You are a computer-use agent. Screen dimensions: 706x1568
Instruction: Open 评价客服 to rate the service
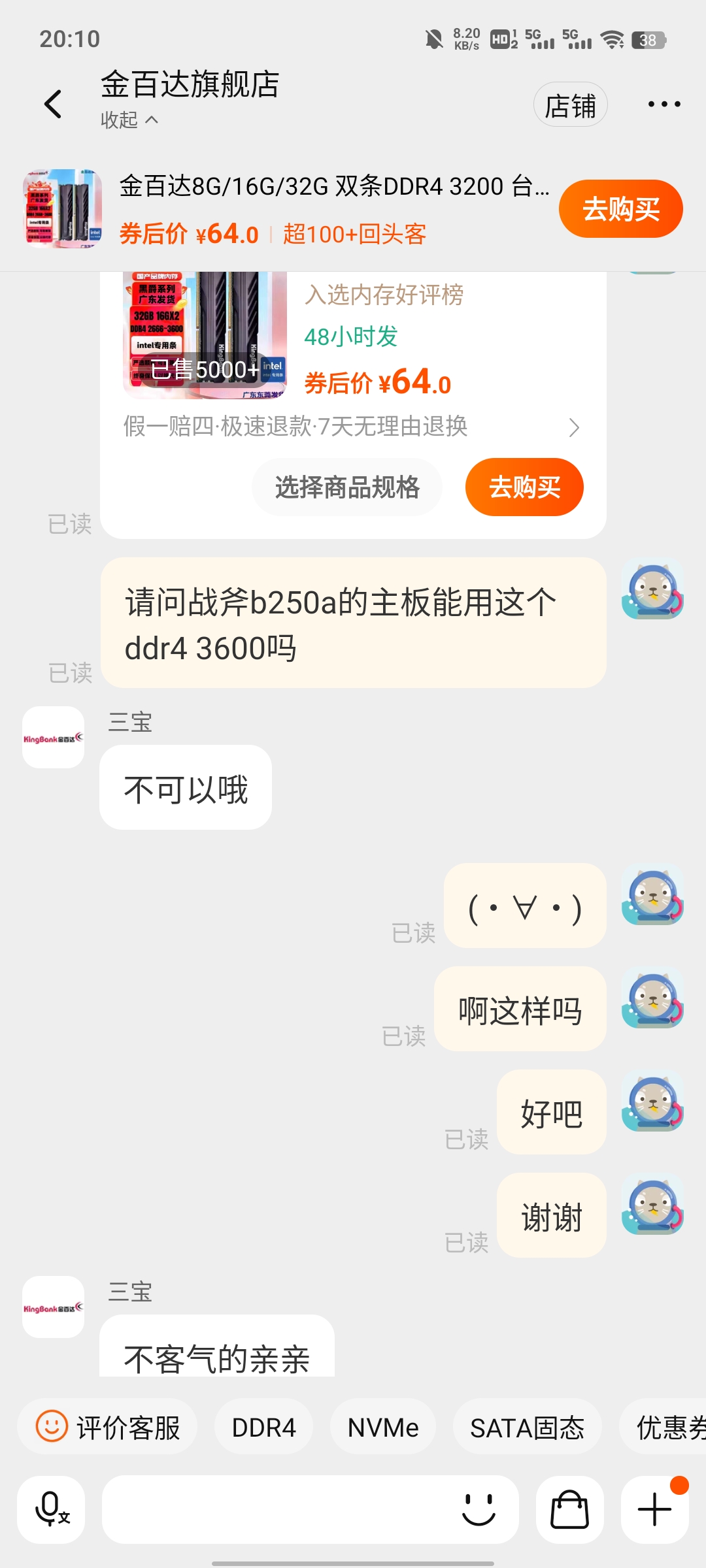click(108, 1428)
